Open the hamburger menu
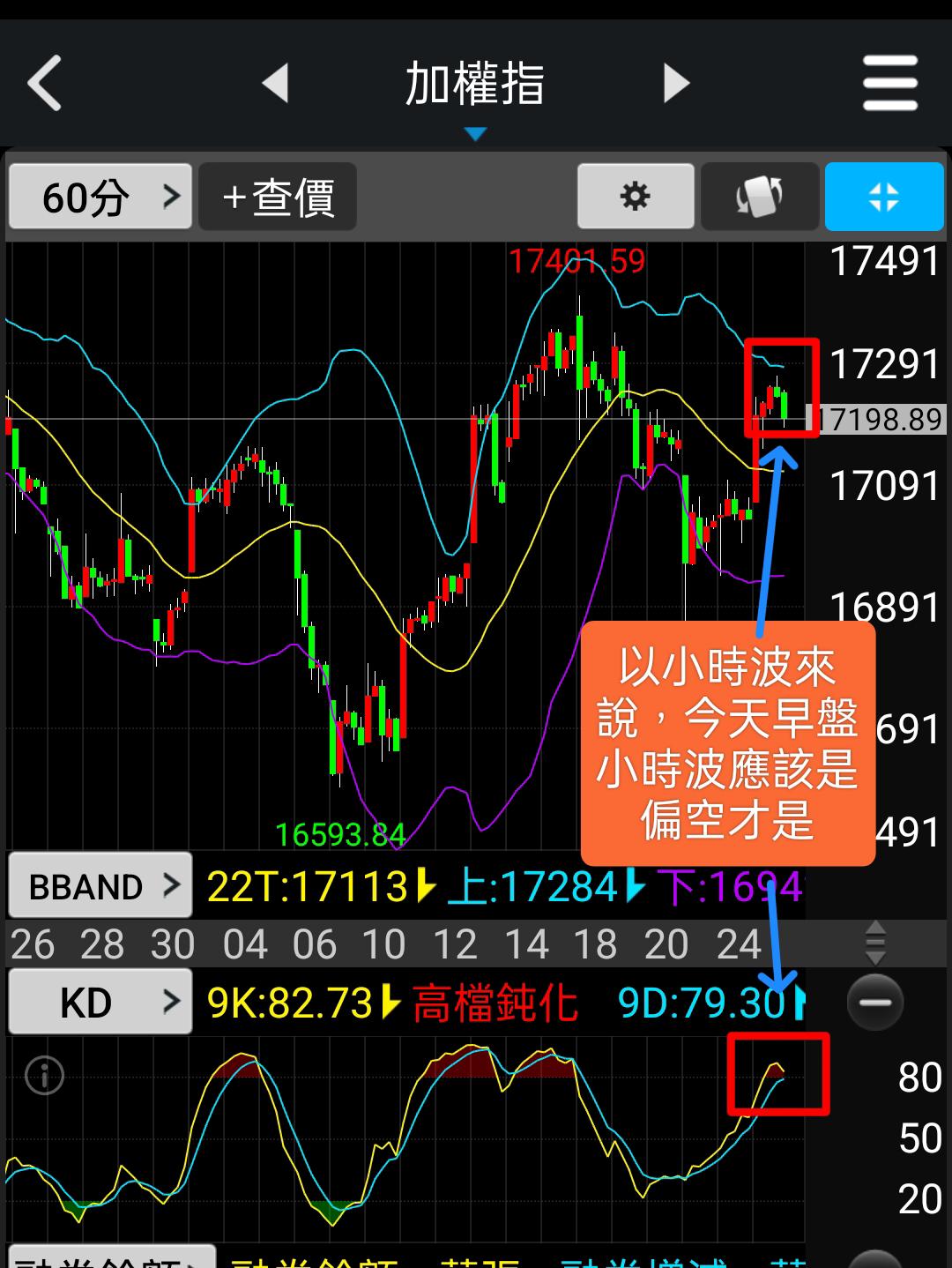Image resolution: width=952 pixels, height=1268 pixels. click(890, 84)
